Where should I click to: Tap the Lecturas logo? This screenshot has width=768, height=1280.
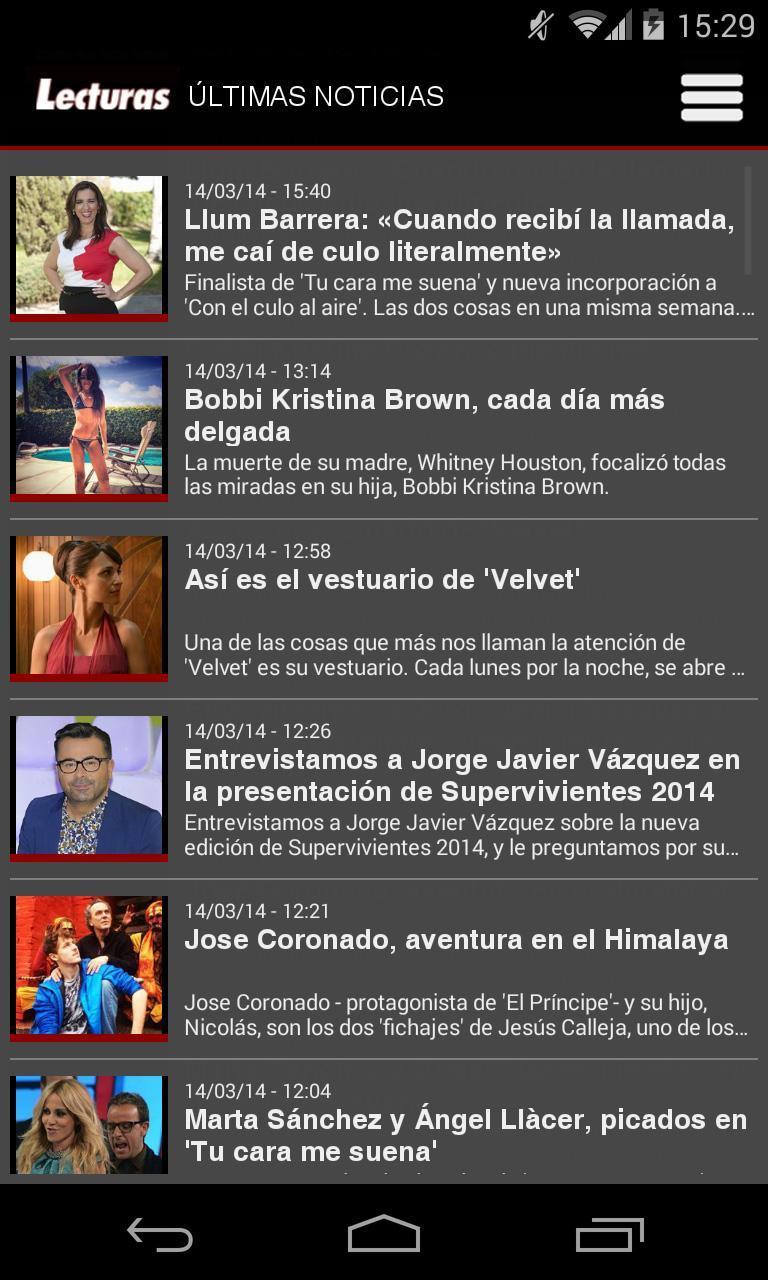pyautogui.click(x=103, y=94)
